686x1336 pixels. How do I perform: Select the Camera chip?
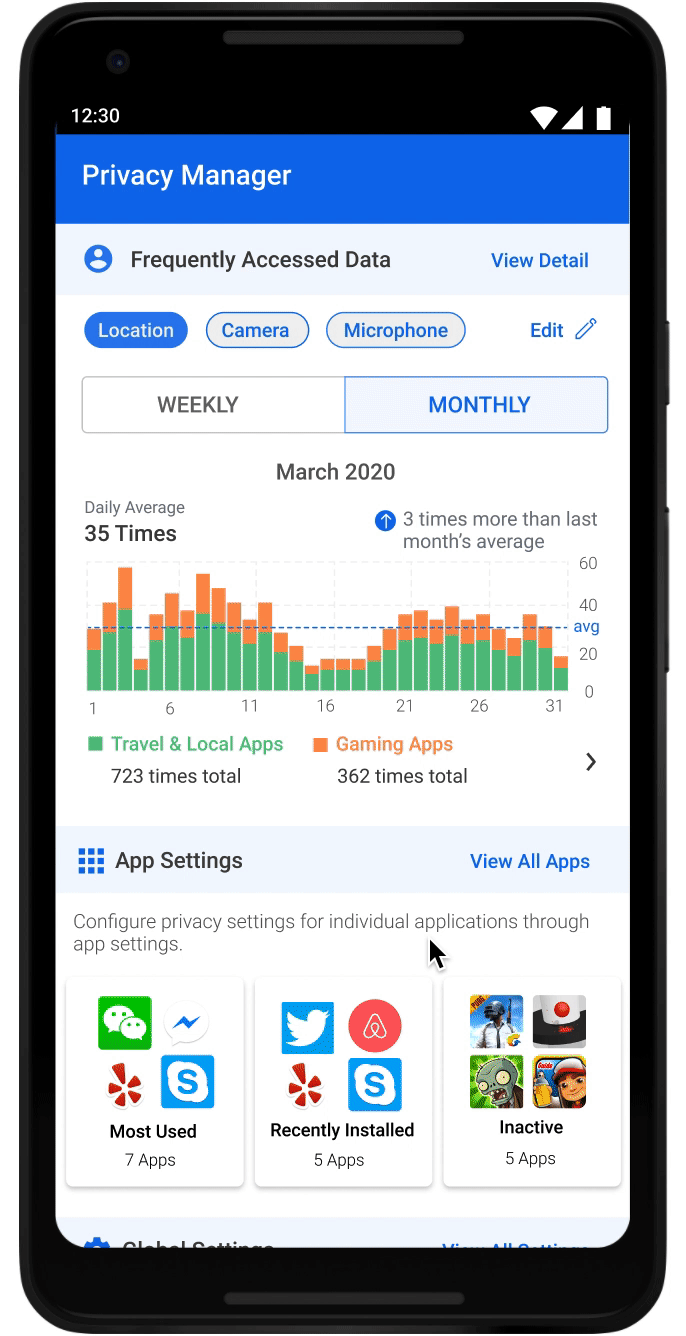pyautogui.click(x=256, y=330)
